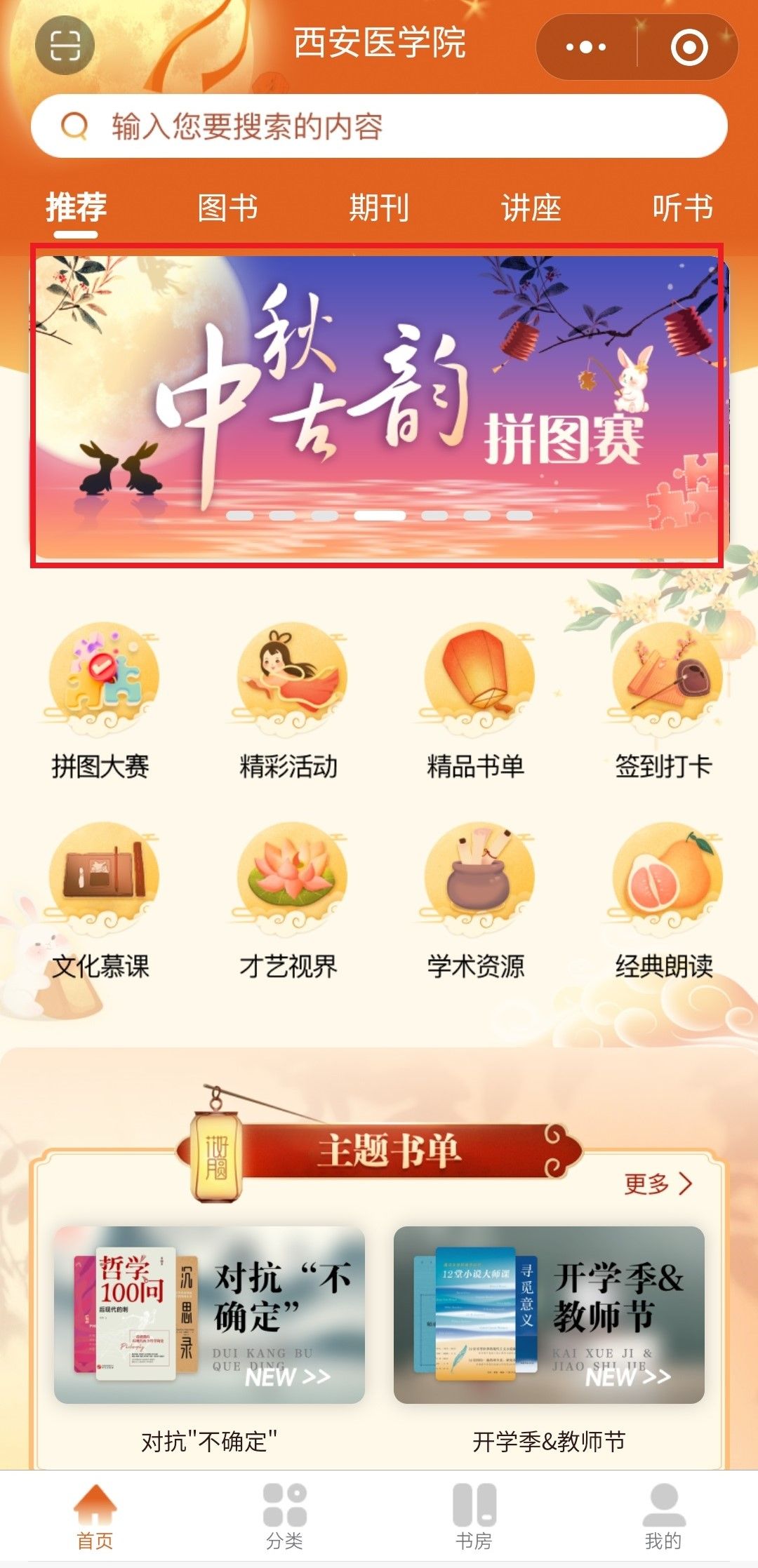Open 签到打卡 check-in
The image size is (758, 1568).
[663, 702]
